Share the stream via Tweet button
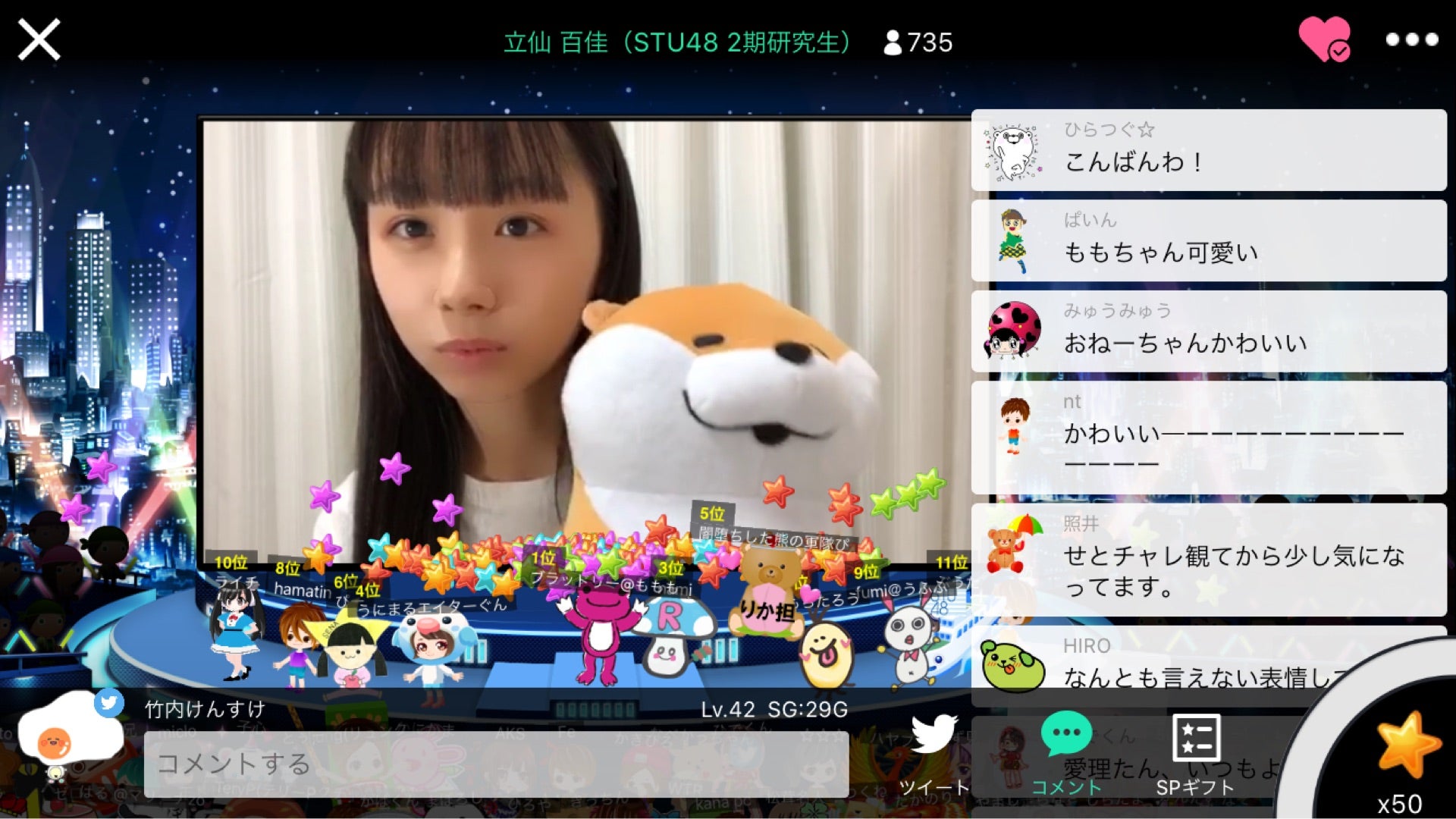Image resolution: width=1456 pixels, height=819 pixels. click(934, 751)
